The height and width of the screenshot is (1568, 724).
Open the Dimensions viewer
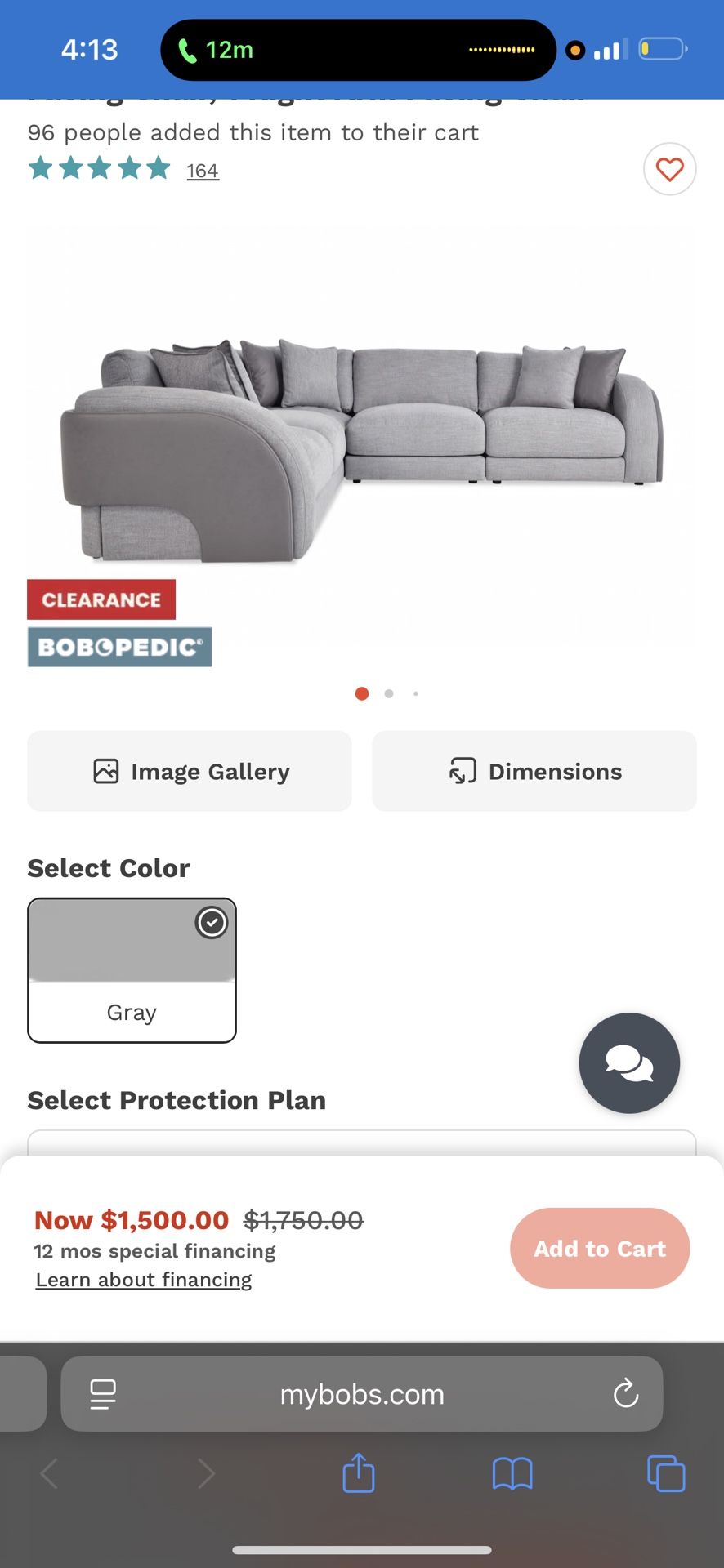click(x=534, y=770)
